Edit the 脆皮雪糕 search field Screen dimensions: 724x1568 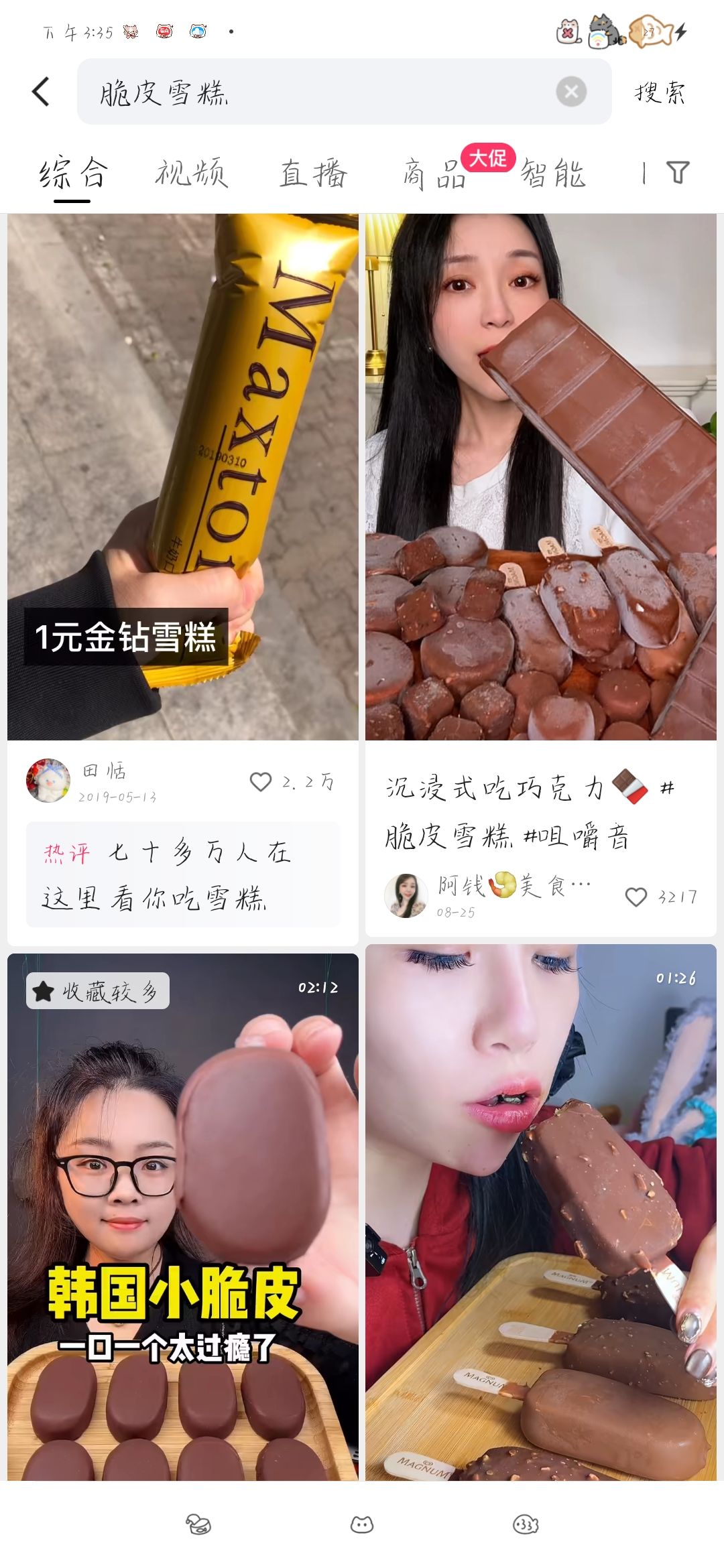pyautogui.click(x=322, y=92)
